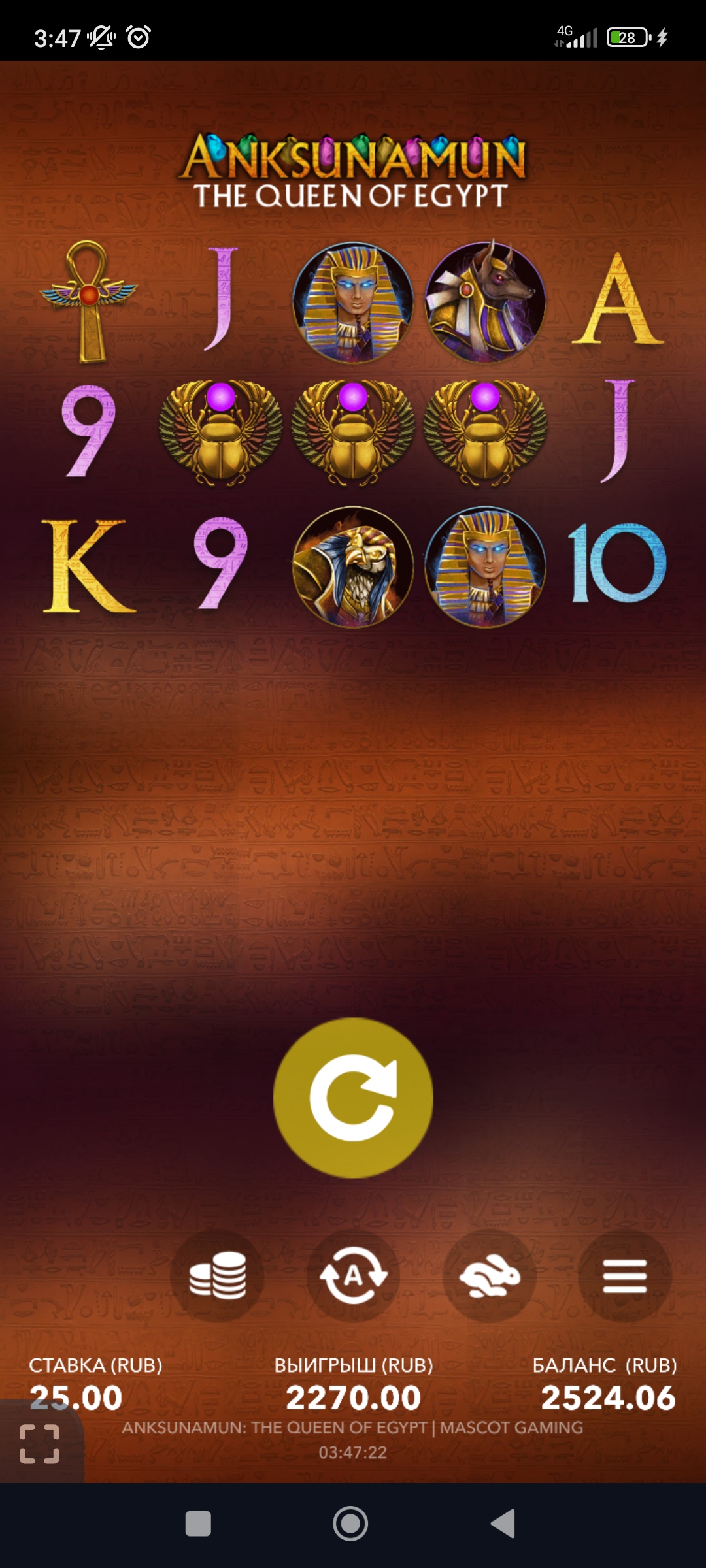Open the game hamburger menu

pos(625,1275)
